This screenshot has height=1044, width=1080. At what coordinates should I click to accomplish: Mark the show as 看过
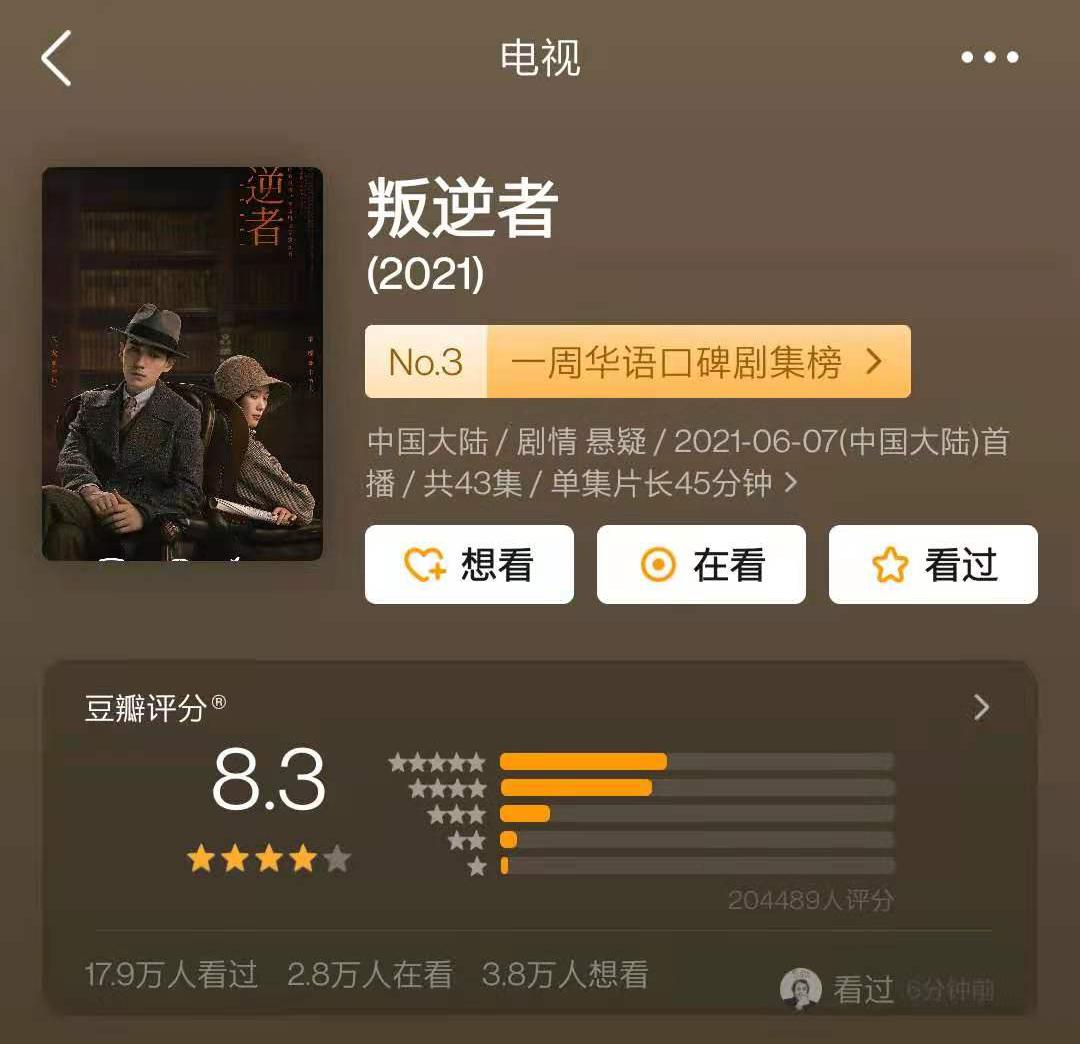[933, 565]
